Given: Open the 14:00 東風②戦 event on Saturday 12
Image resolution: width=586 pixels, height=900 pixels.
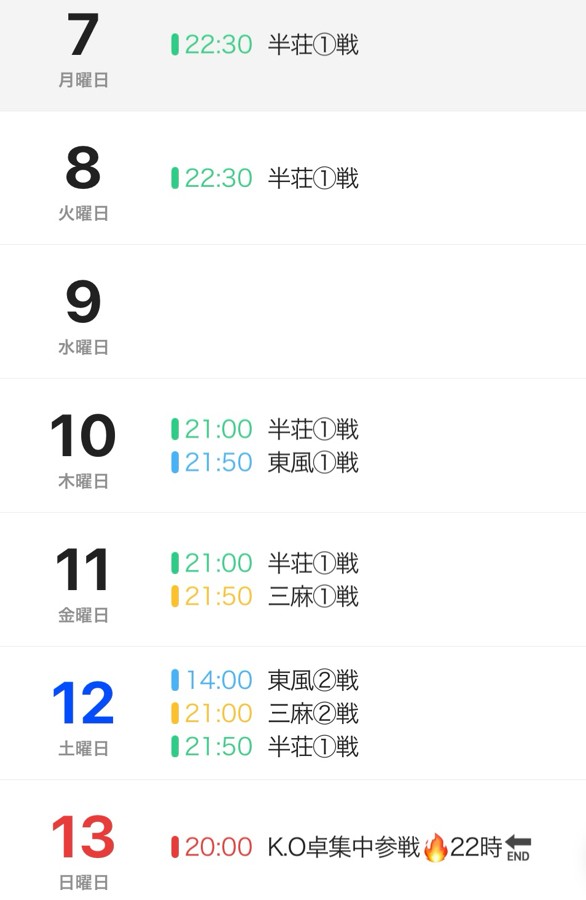Looking at the screenshot, I should 265,680.
